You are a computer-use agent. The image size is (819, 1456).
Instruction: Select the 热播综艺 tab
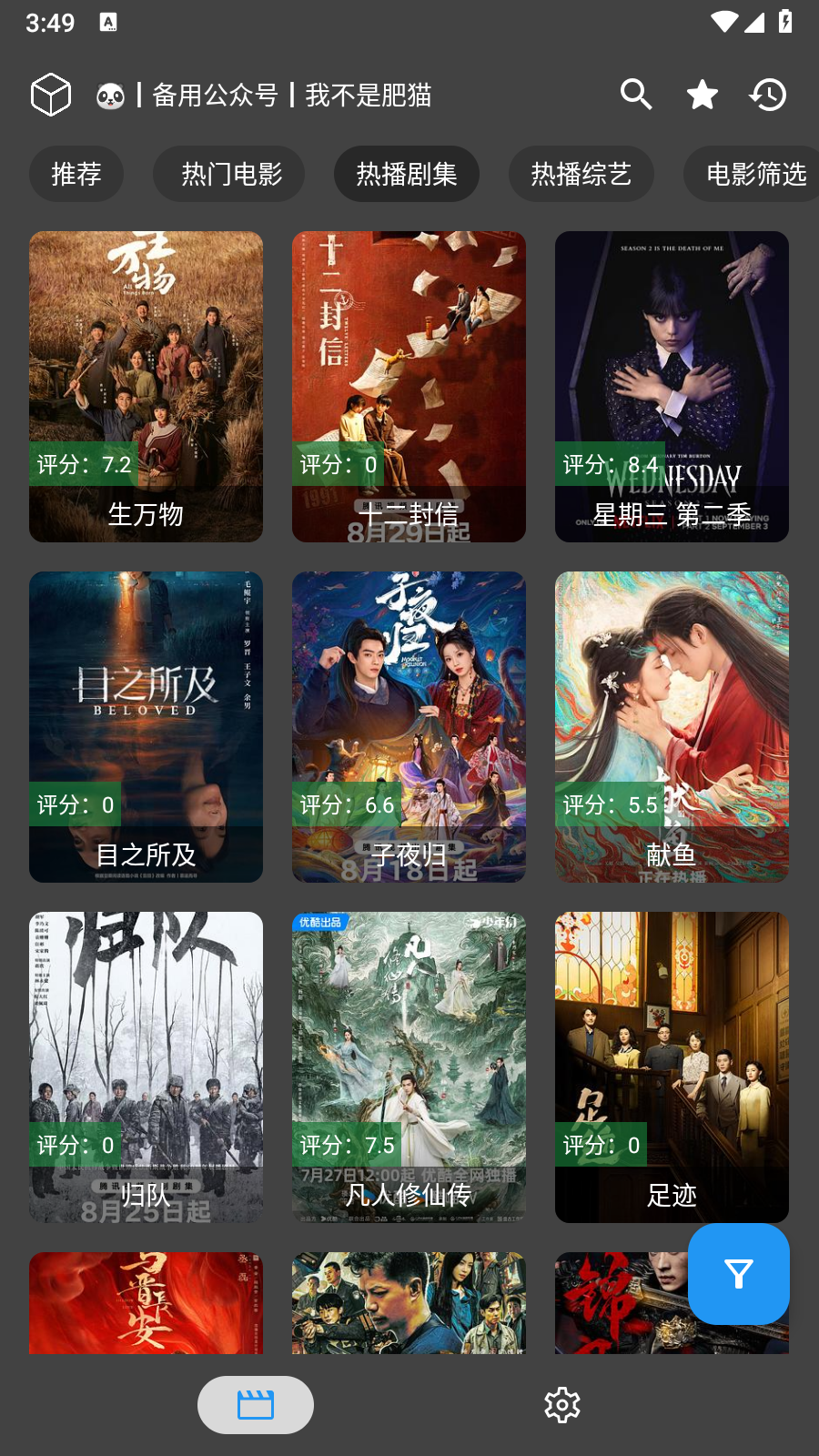point(581,174)
